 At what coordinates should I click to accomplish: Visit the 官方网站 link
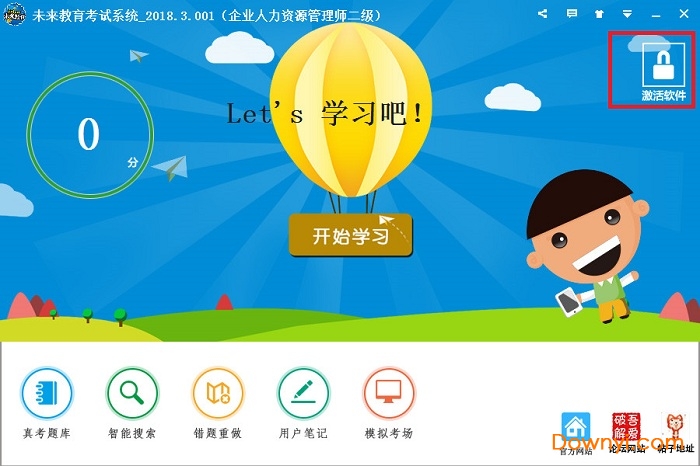tap(575, 430)
